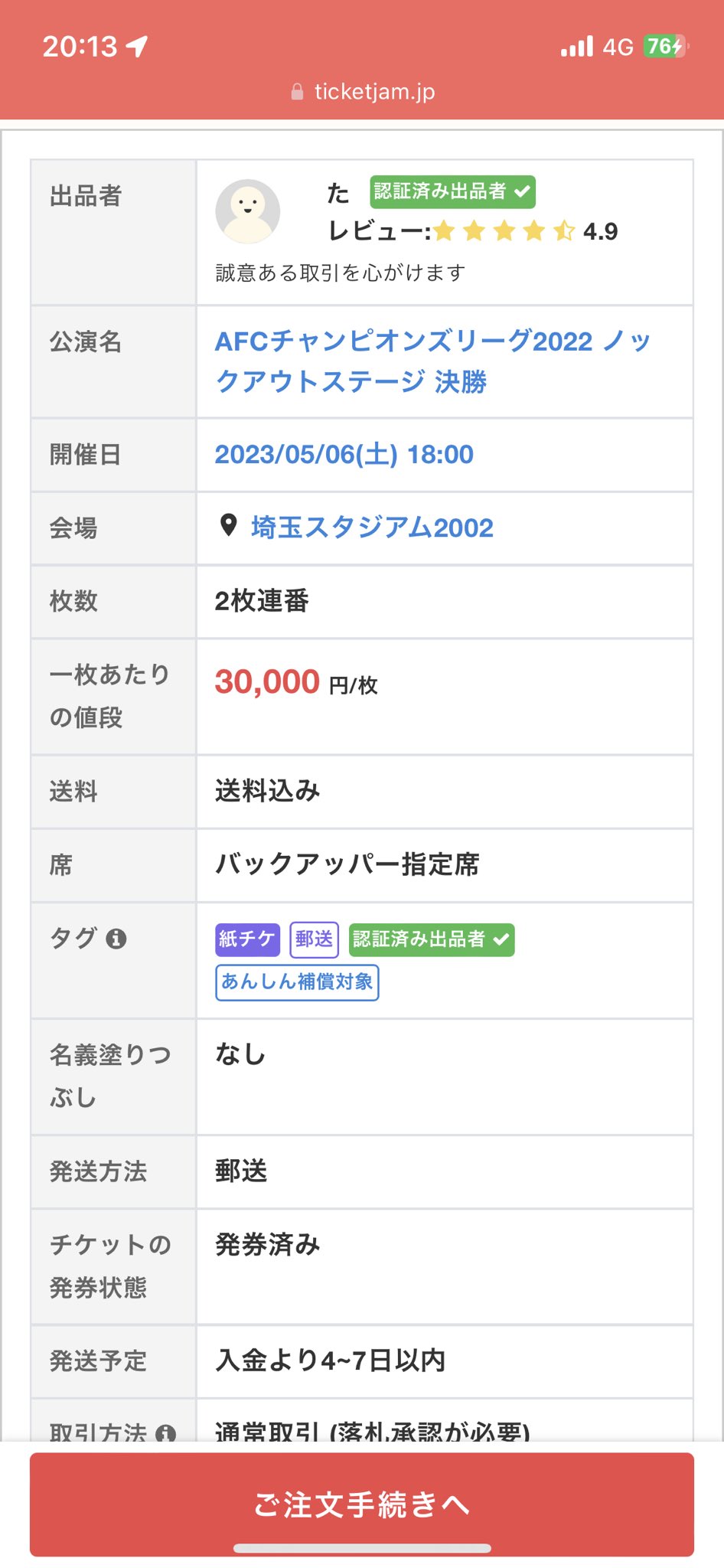Tap the ご注文手続きへ order button

(362, 1504)
